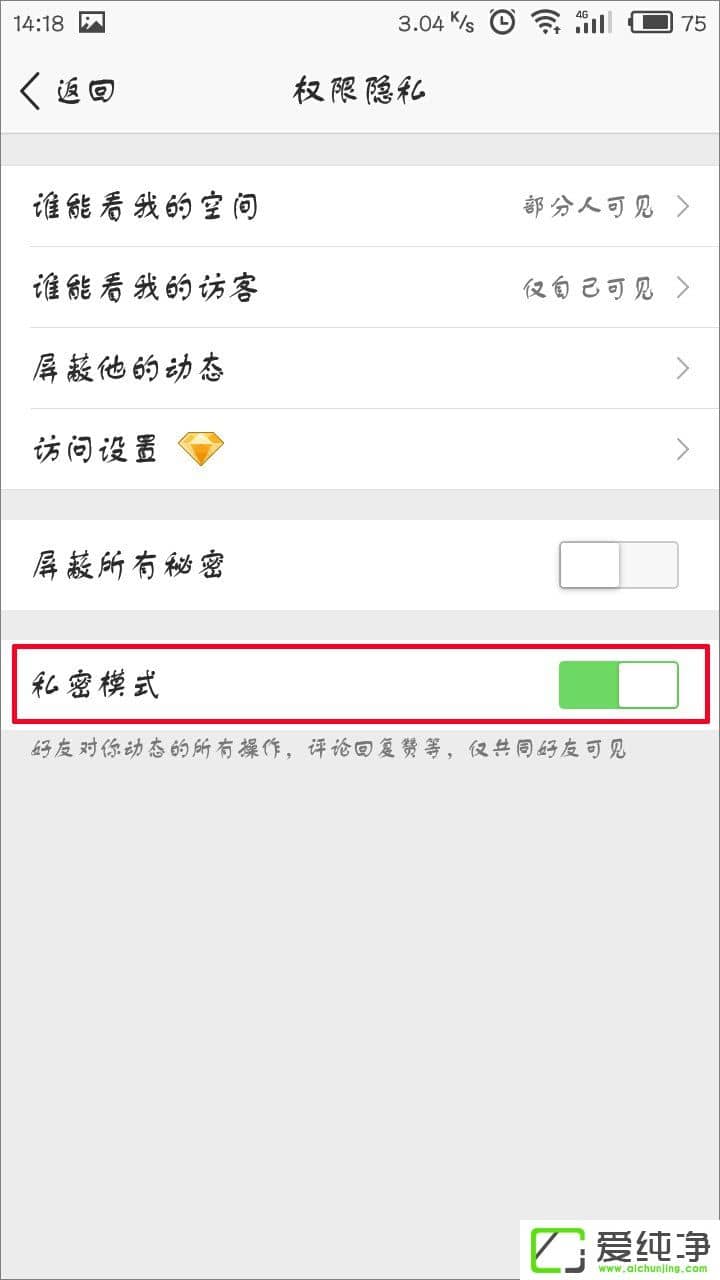
Task: Open 谁能看我的访客 setting
Action: point(360,288)
